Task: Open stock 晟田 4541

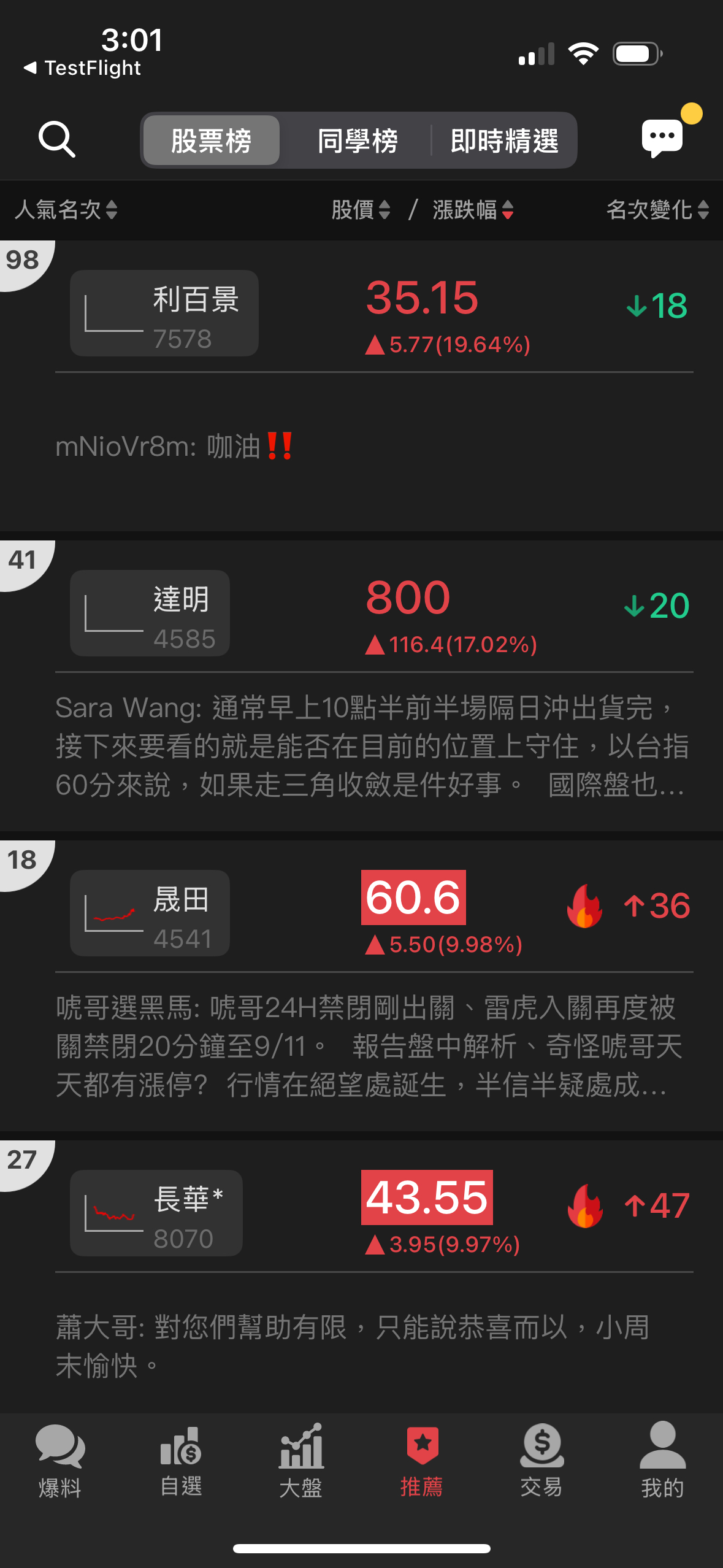Action: click(x=150, y=913)
